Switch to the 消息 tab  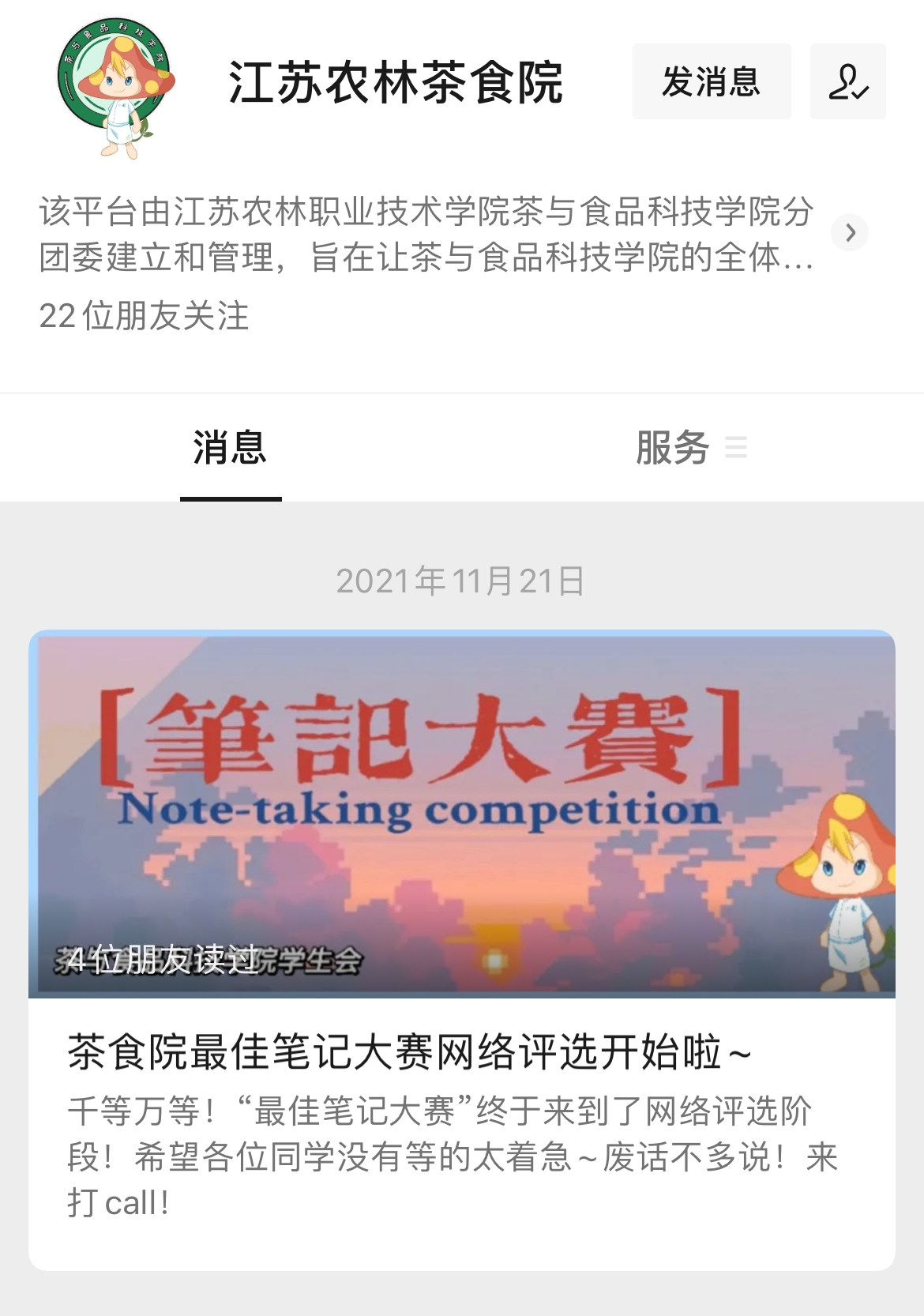[x=230, y=448]
